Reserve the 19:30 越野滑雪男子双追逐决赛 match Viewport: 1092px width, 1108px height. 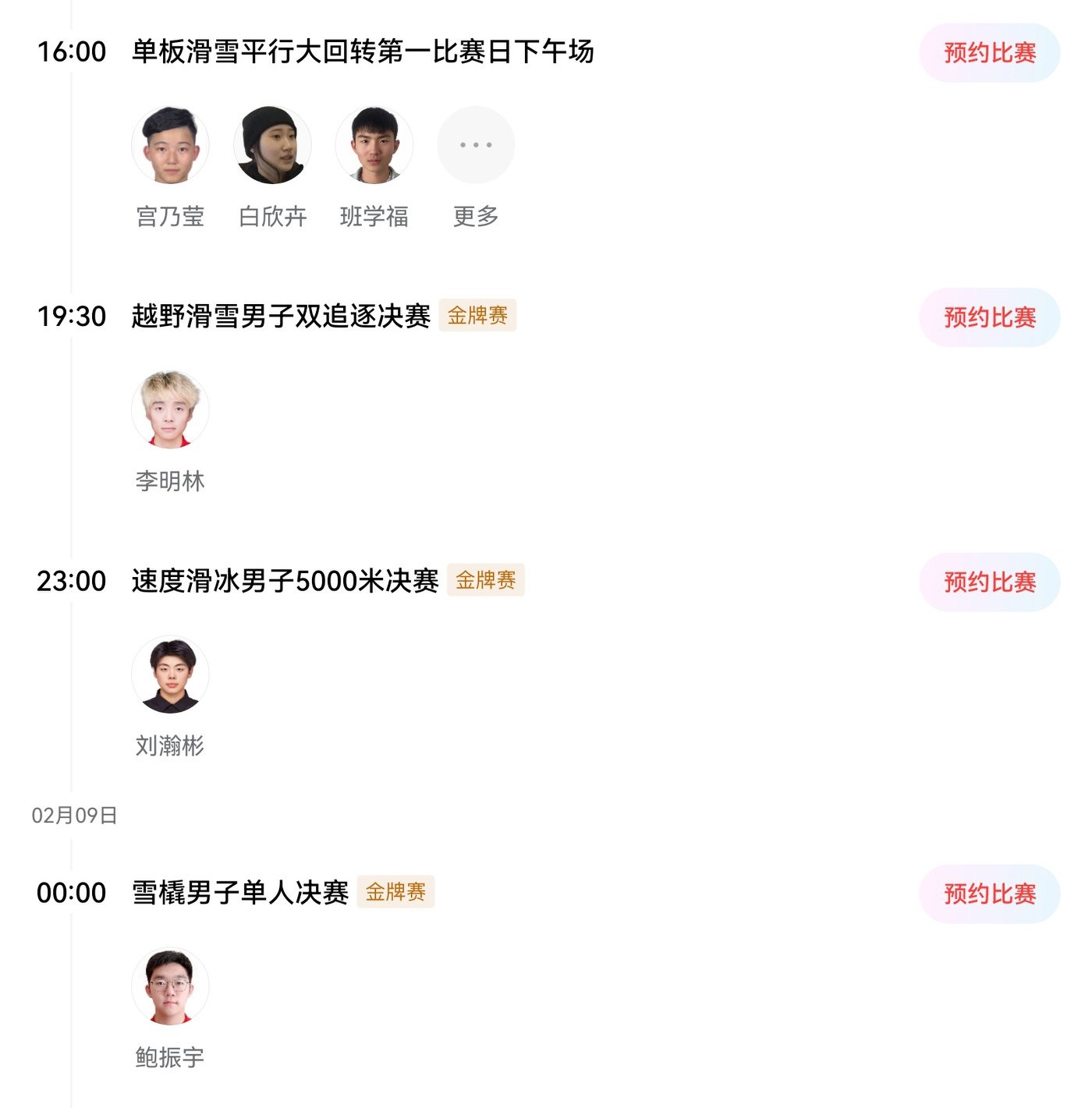pyautogui.click(x=989, y=317)
